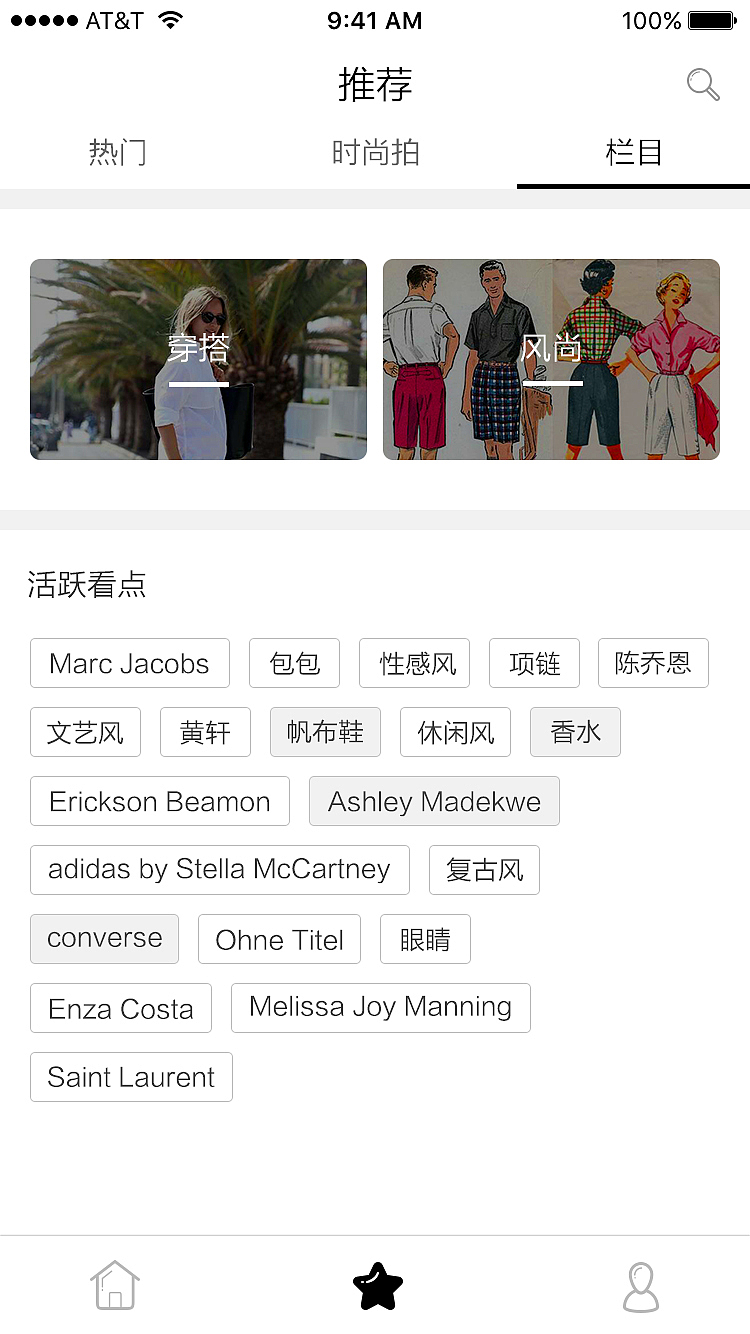Choose the 帆布鞋 tag
The height and width of the screenshot is (1334, 750).
point(325,732)
